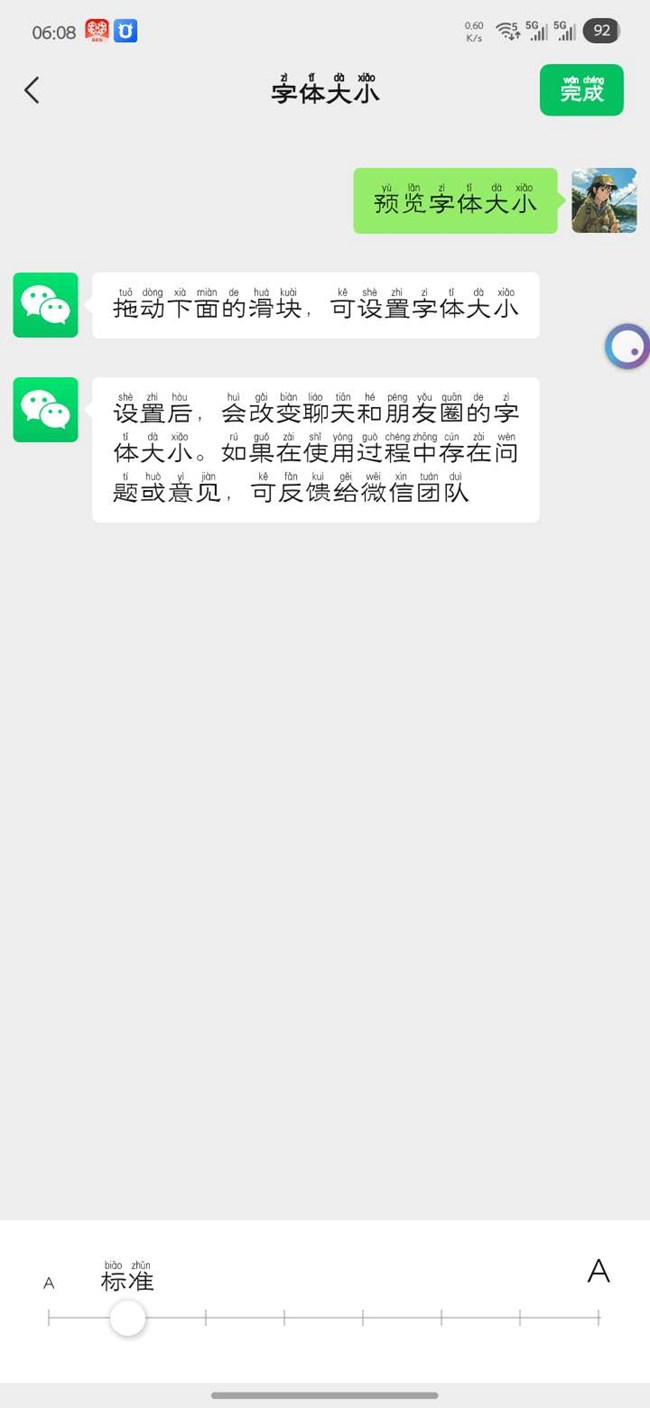Tap the font size slider handle at 标准
Screen dimensions: 650x1408
tap(127, 1318)
